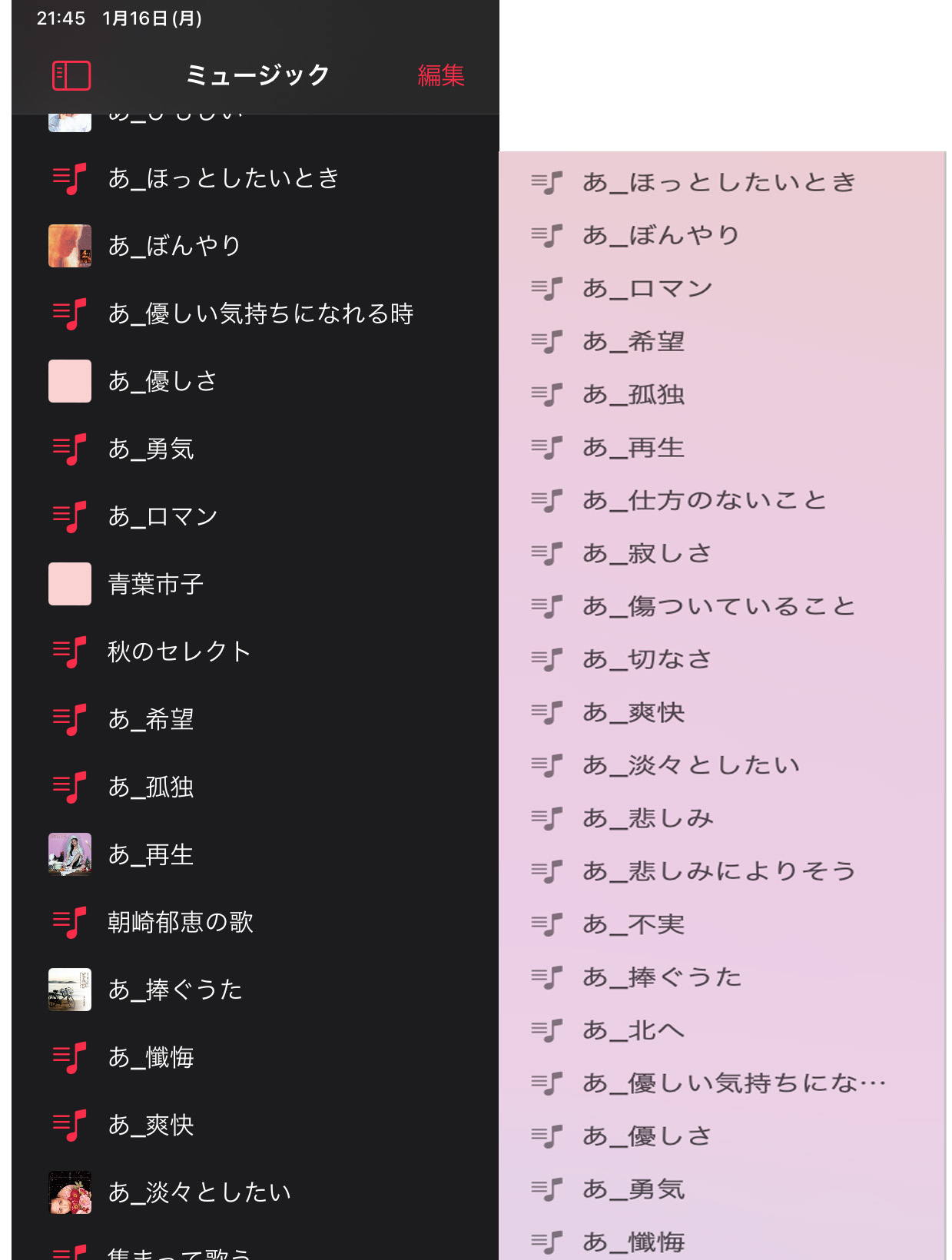Select the あ_寂しさ playlist
Viewport: 952px width, 1260px height.
point(646,554)
